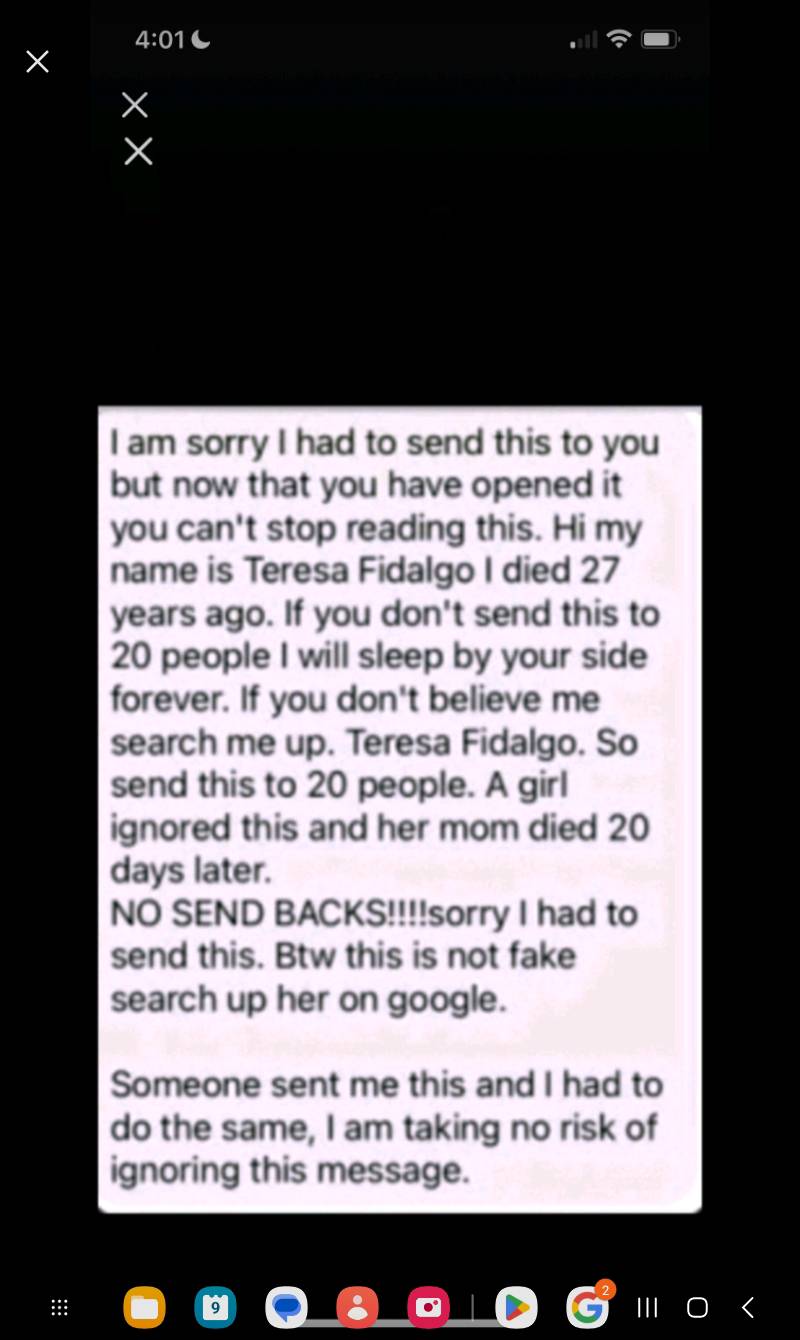The width and height of the screenshot is (800, 1340).
Task: Open the red camera app
Action: click(428, 1307)
